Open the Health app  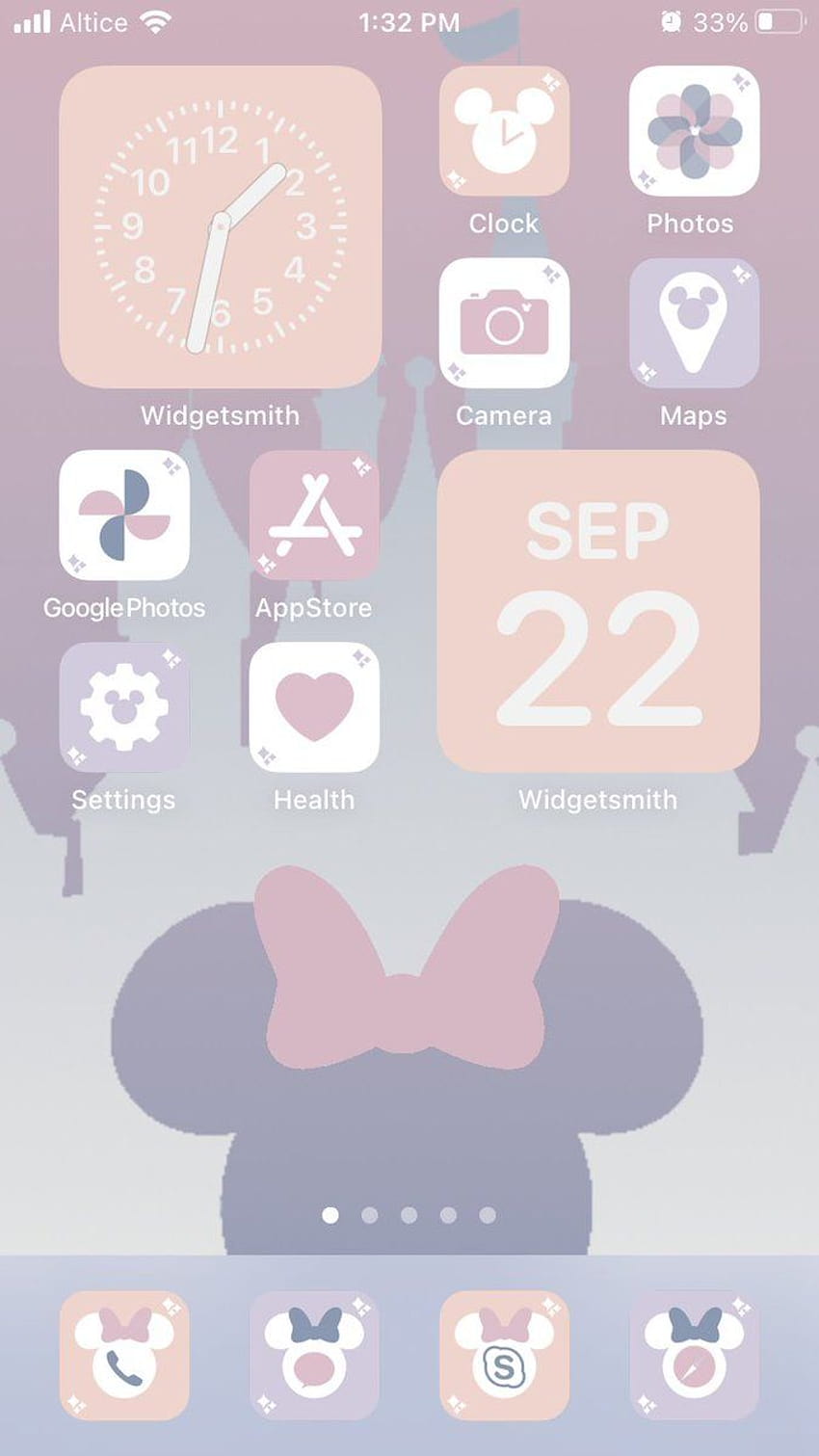pyautogui.click(x=314, y=706)
